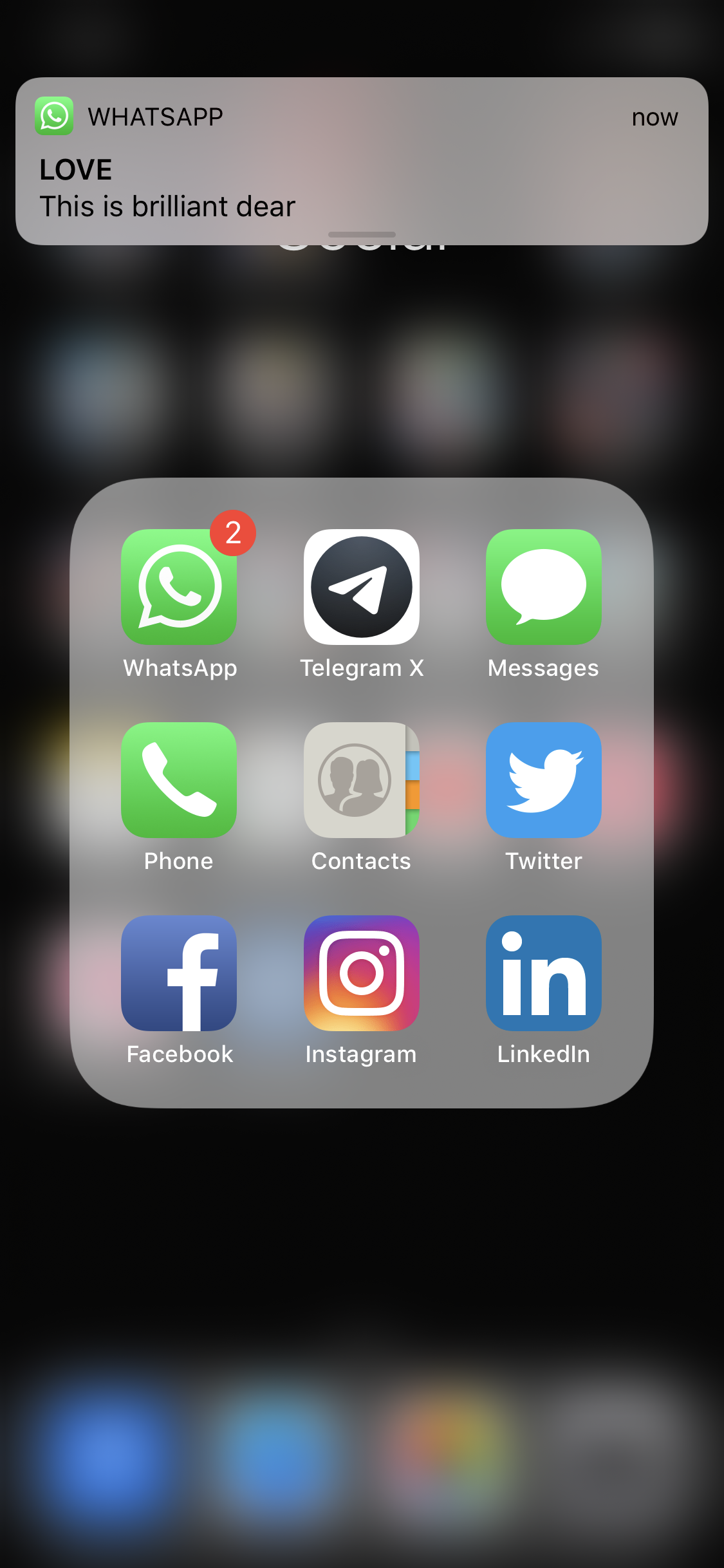Launch Twitter
This screenshot has width=724, height=1568.
point(544,780)
